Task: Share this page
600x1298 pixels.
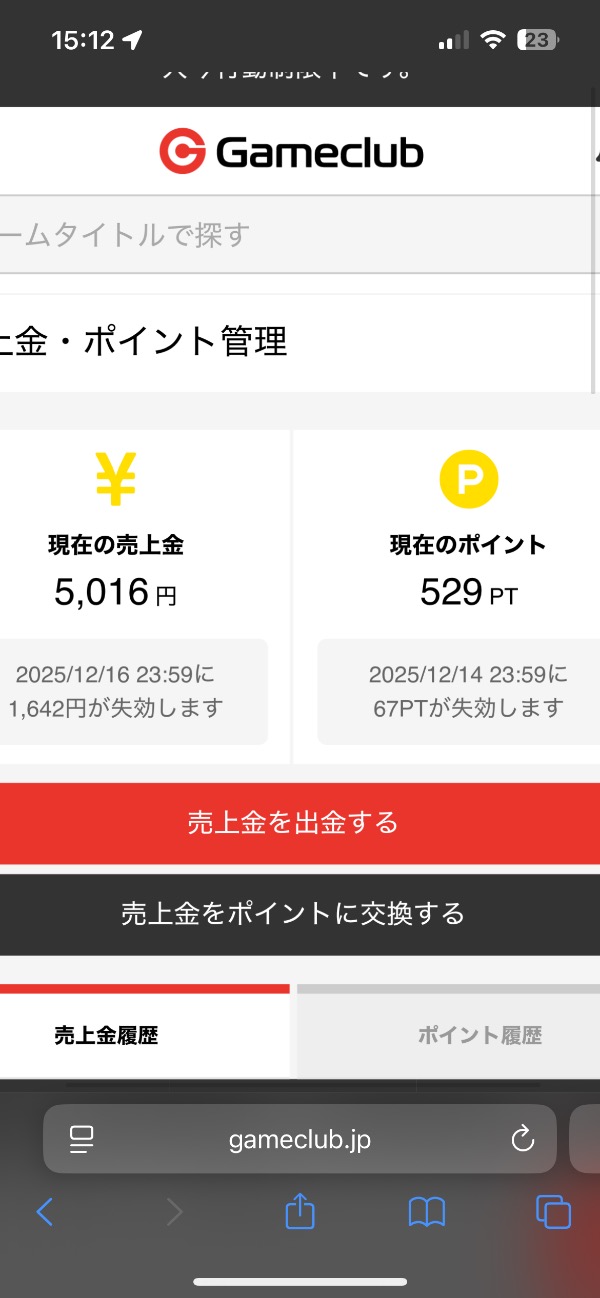Action: 300,1212
